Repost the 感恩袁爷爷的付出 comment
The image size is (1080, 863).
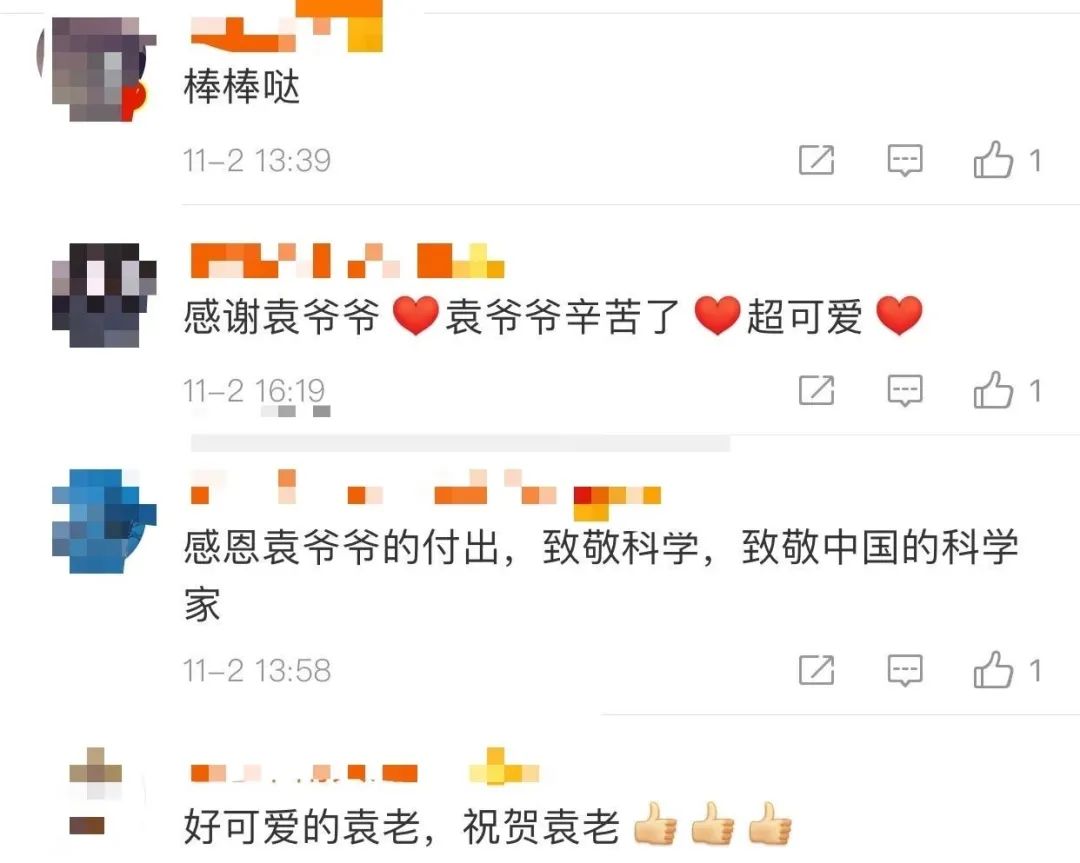click(816, 670)
